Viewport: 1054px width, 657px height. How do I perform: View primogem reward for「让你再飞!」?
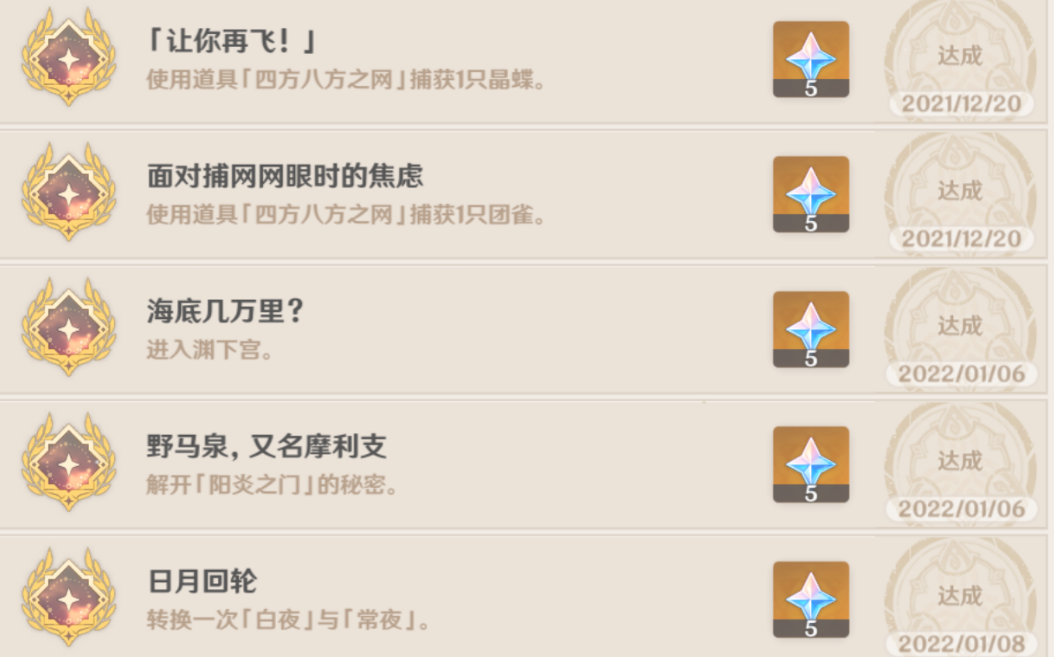(x=811, y=59)
